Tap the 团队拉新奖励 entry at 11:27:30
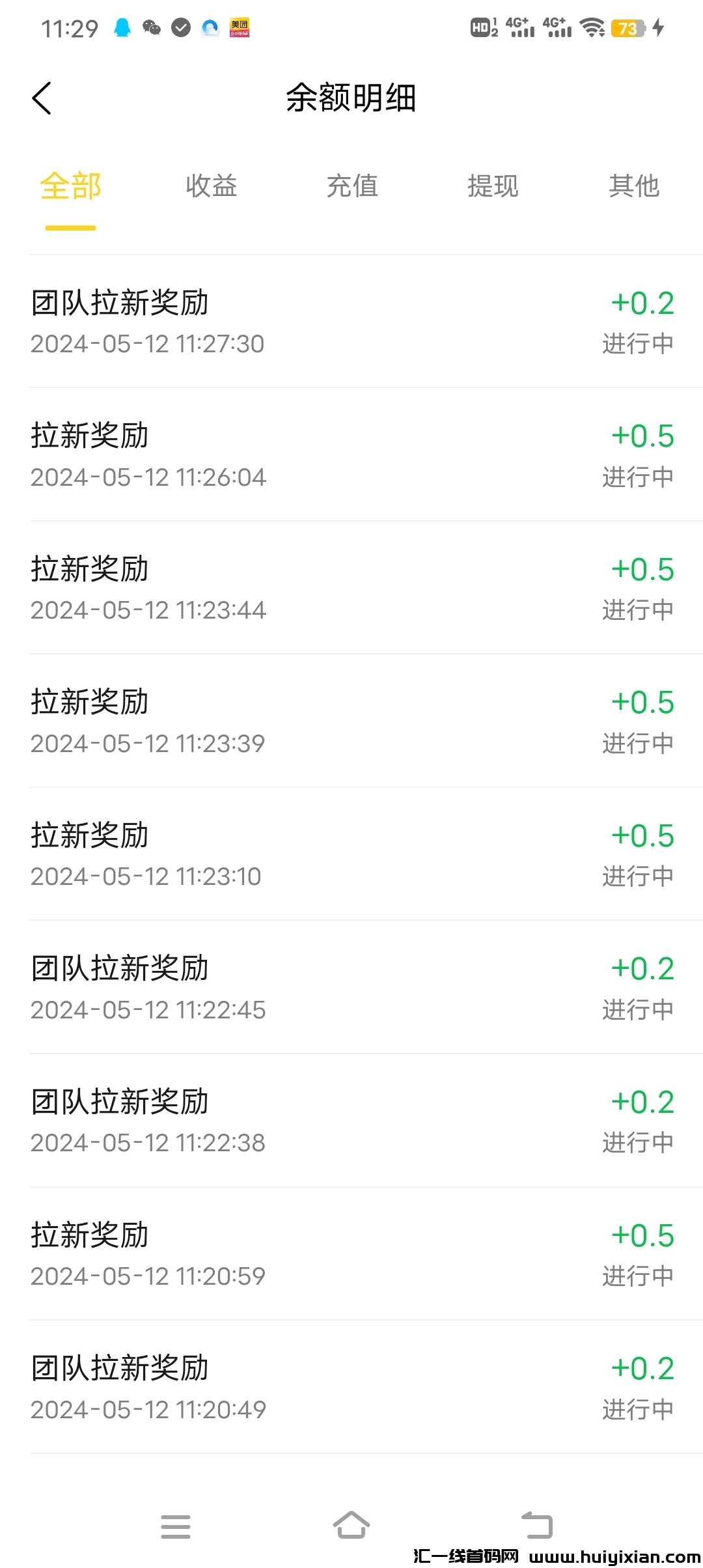This screenshot has height=1568, width=703. tap(120, 303)
